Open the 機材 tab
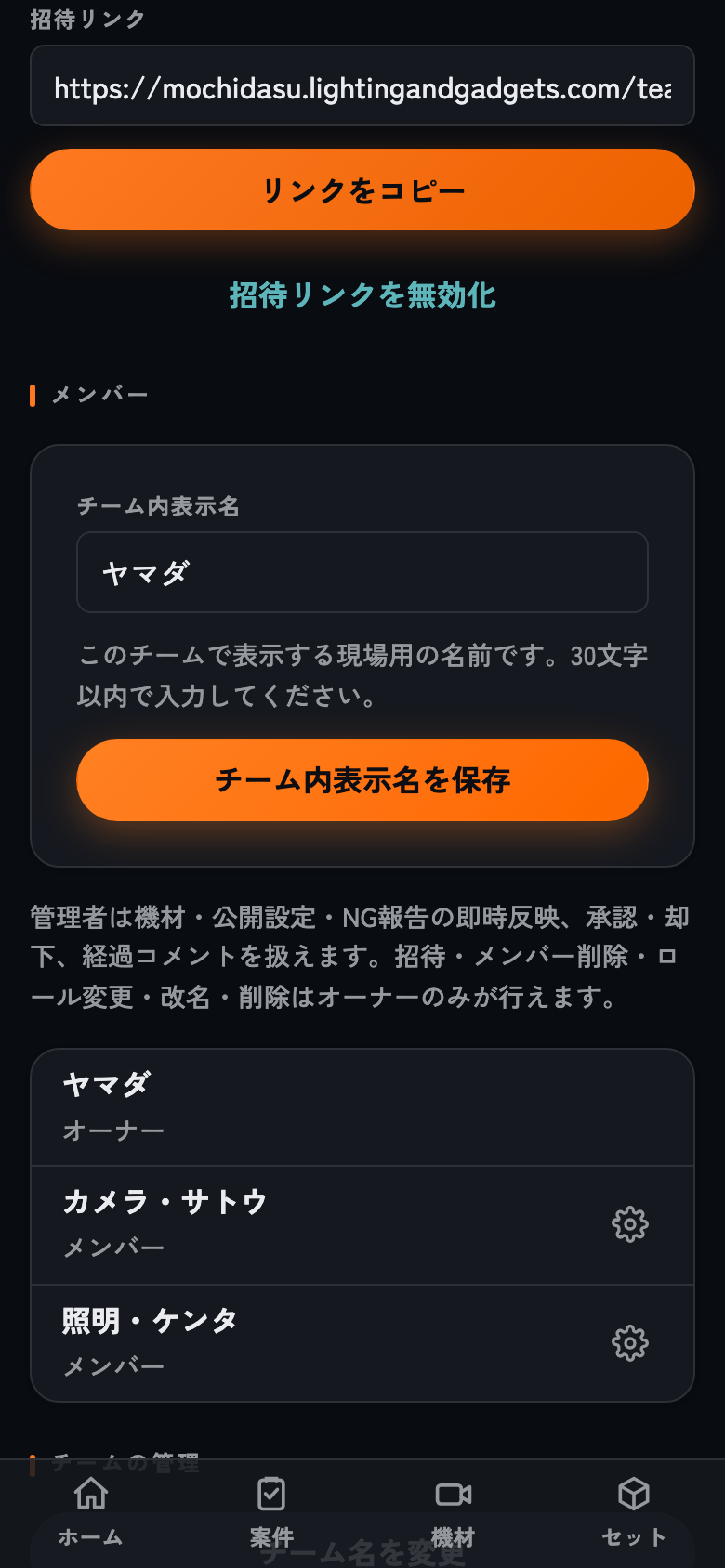Viewport: 725px width, 1568px height. coord(454,1512)
